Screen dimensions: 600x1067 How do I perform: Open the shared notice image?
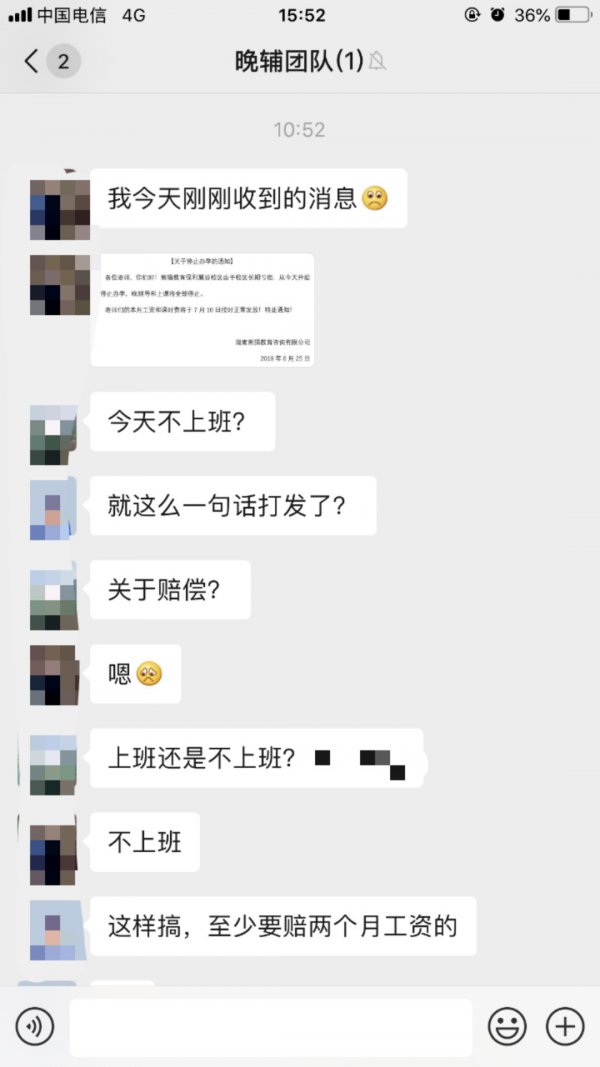[202, 310]
